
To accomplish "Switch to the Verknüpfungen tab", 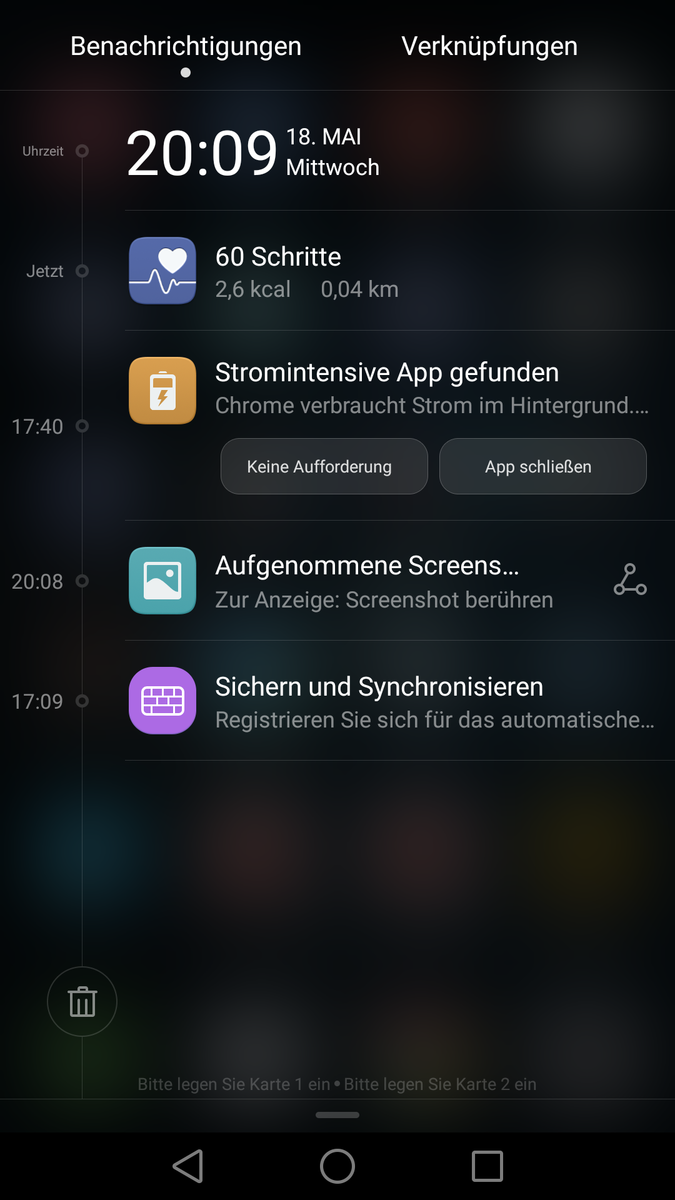I will pos(489,46).
